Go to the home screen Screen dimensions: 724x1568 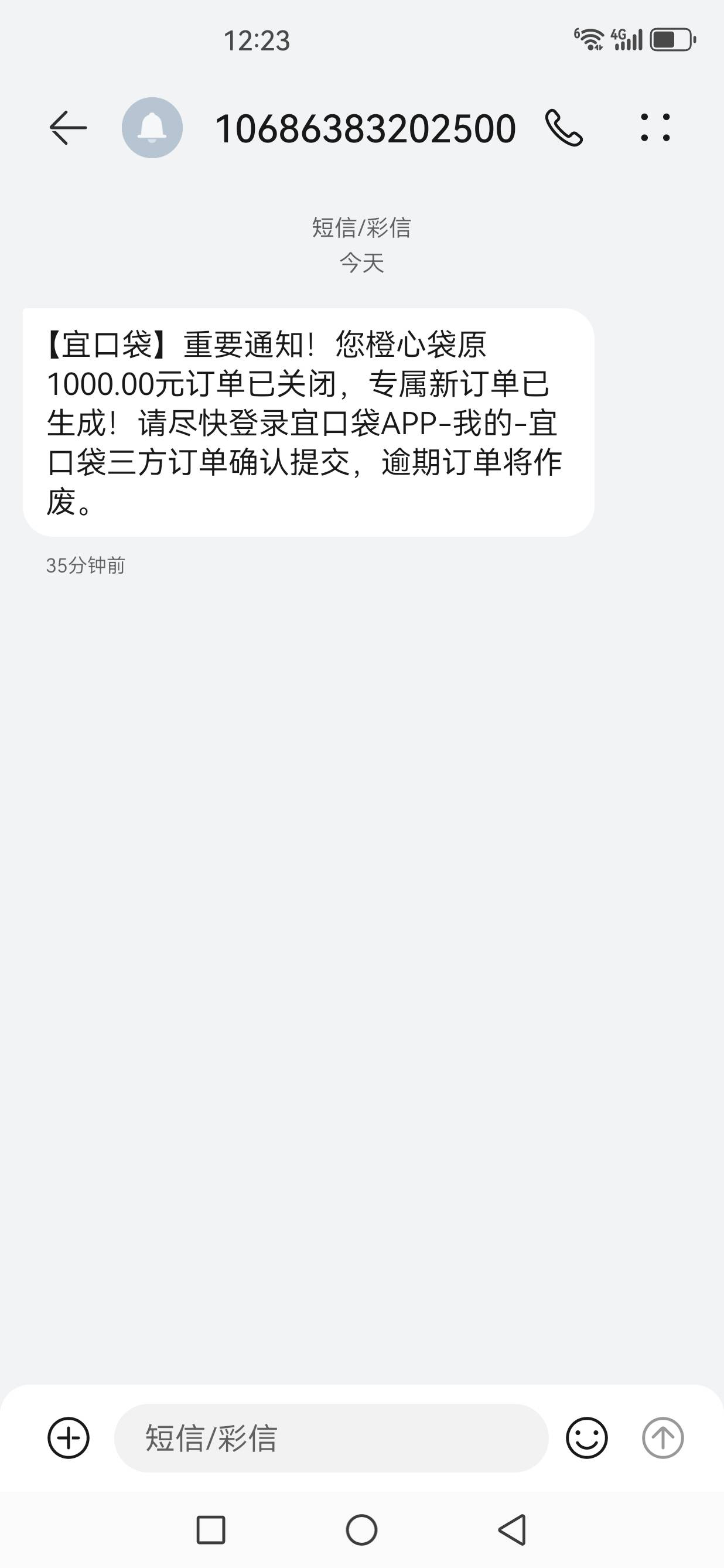(362, 1530)
